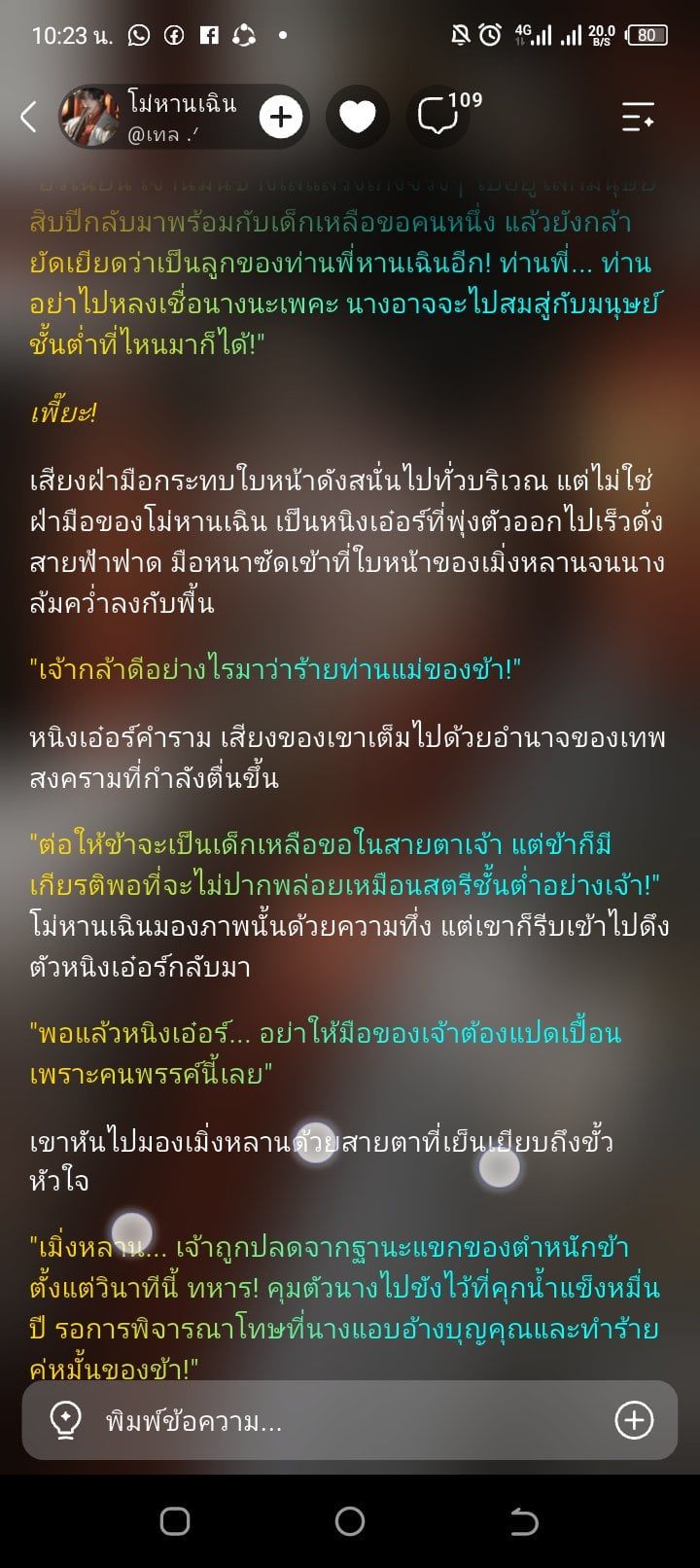This screenshot has width=700, height=1568.
Task: Tap the plus button beside the profile
Action: click(281, 117)
